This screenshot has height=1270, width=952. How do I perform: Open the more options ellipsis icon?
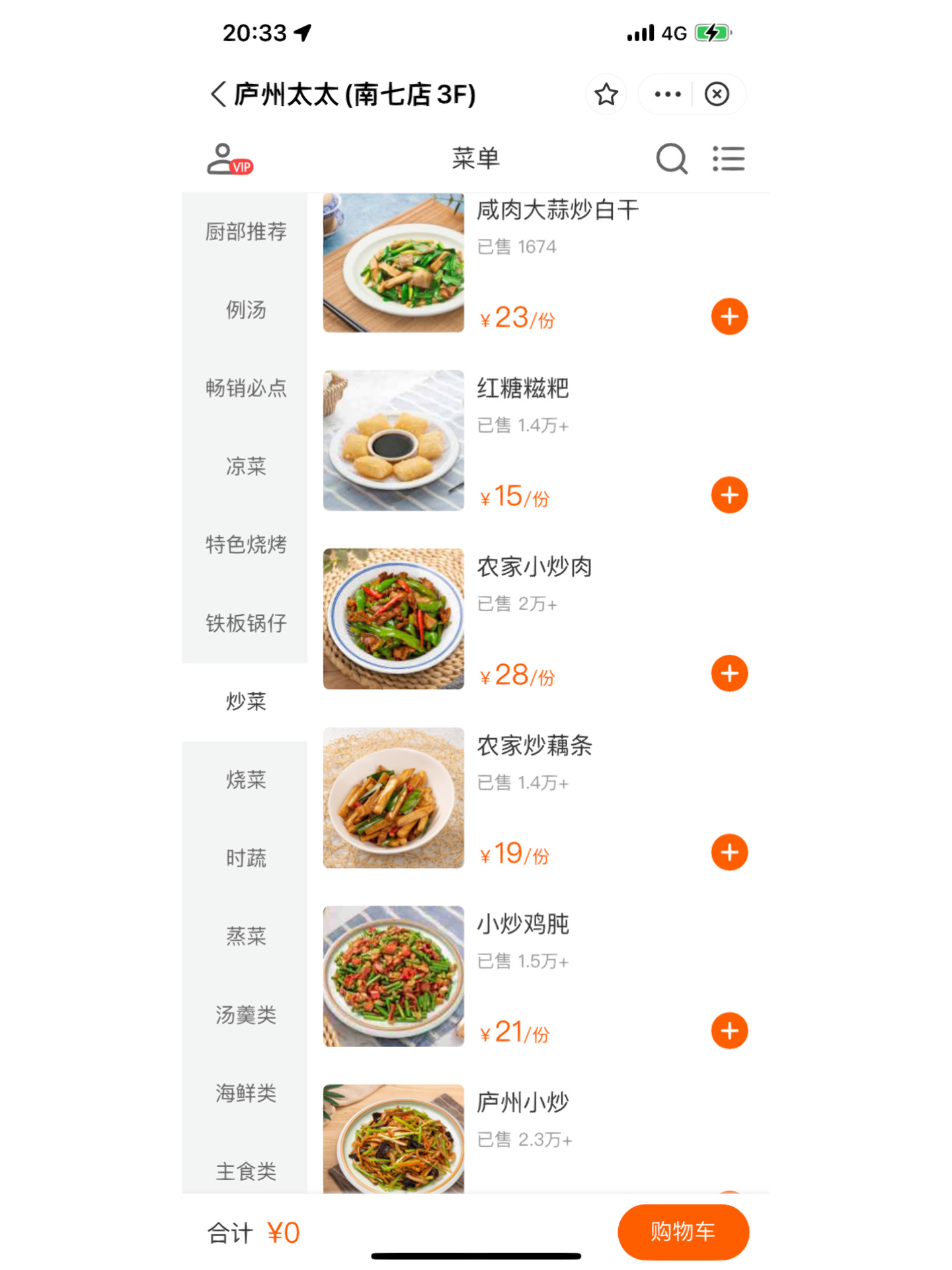click(666, 94)
